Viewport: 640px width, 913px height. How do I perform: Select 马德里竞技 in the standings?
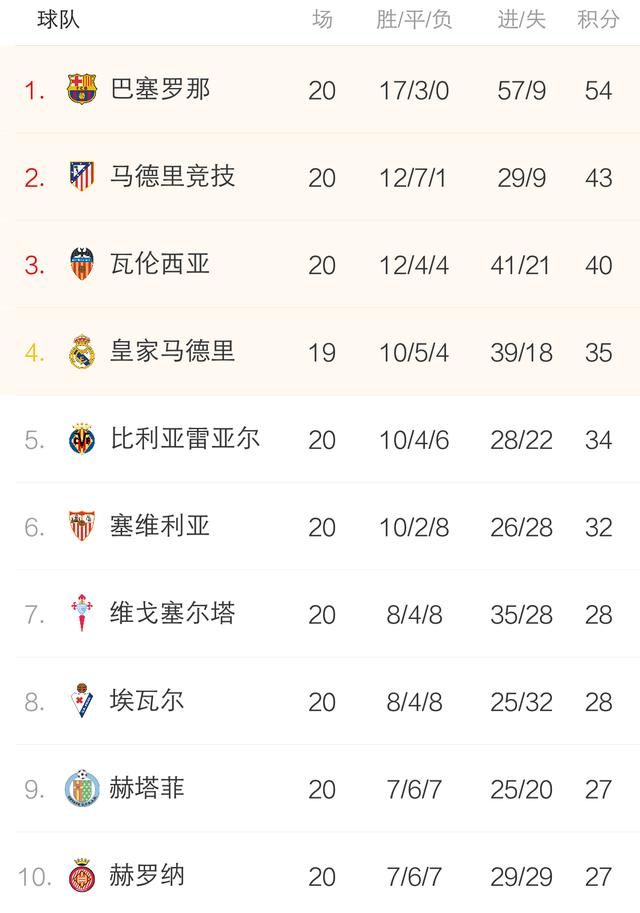point(172,177)
